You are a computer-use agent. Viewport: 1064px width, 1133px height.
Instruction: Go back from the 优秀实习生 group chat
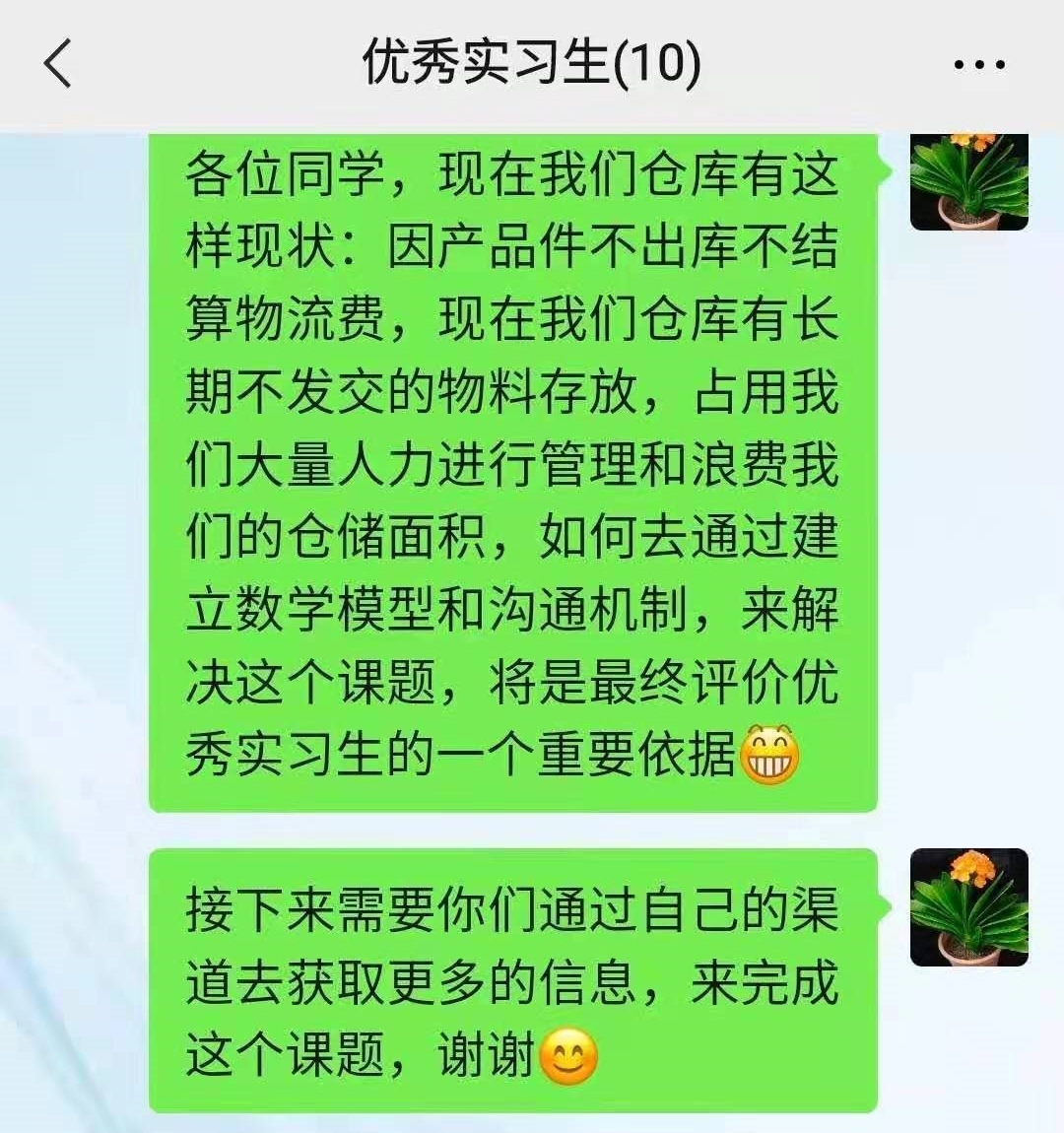(x=58, y=64)
